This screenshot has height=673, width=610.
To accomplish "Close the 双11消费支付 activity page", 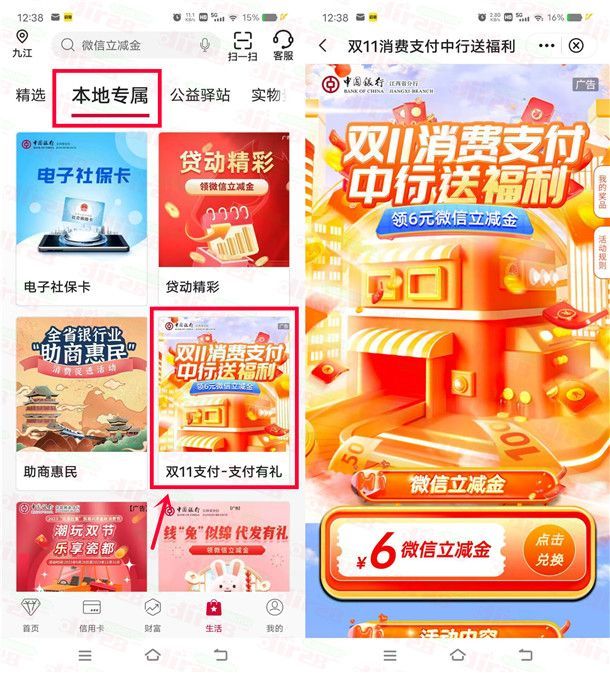I will click(576, 46).
